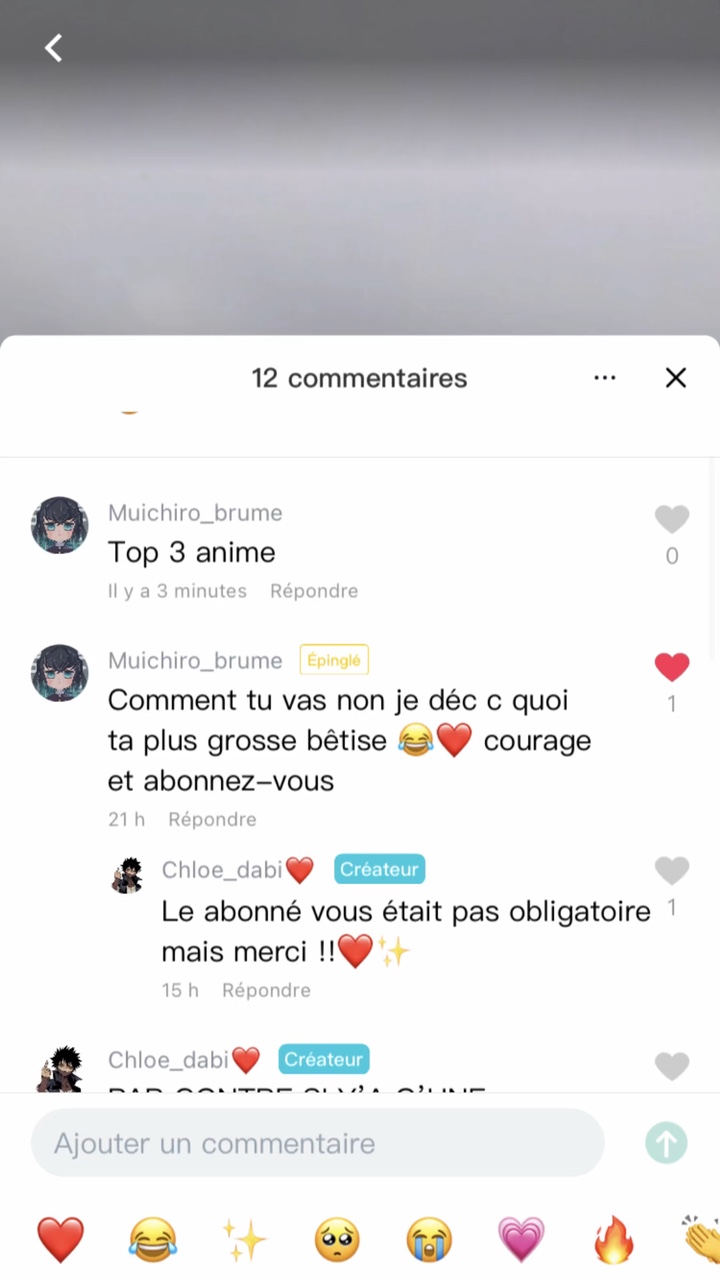This screenshot has width=720, height=1280.
Task: Like the "Top 3 anime" comment
Action: click(x=672, y=519)
